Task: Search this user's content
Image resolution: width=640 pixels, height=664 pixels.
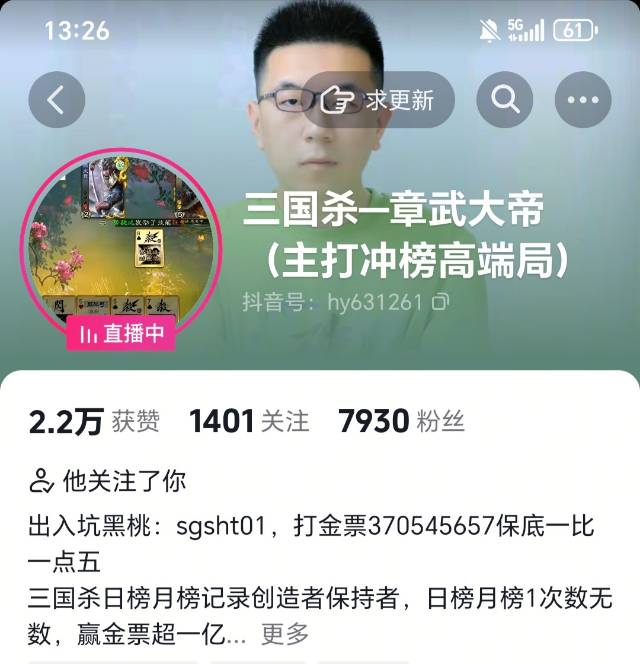Action: tap(504, 100)
